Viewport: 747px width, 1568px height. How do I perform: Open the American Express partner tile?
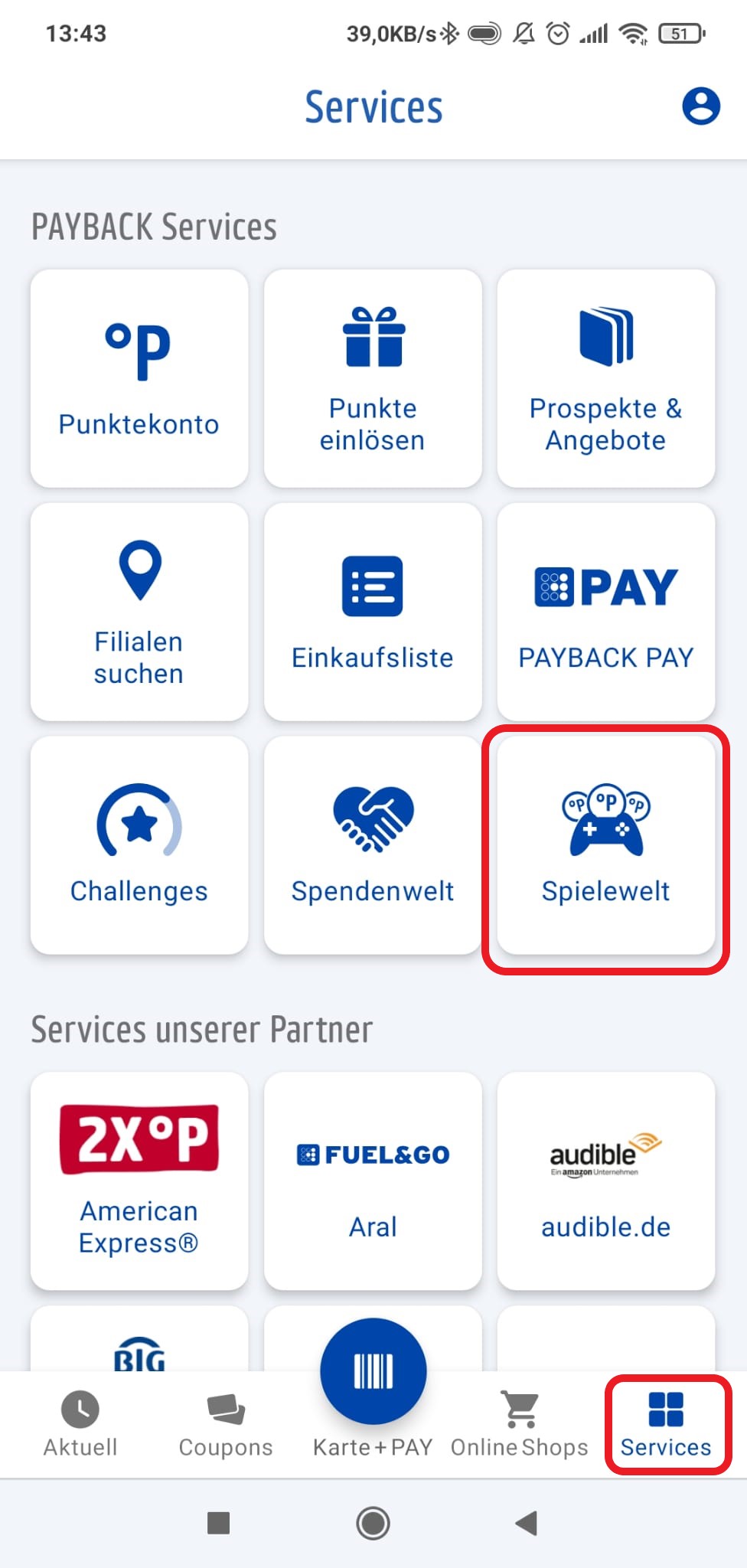(x=139, y=1181)
